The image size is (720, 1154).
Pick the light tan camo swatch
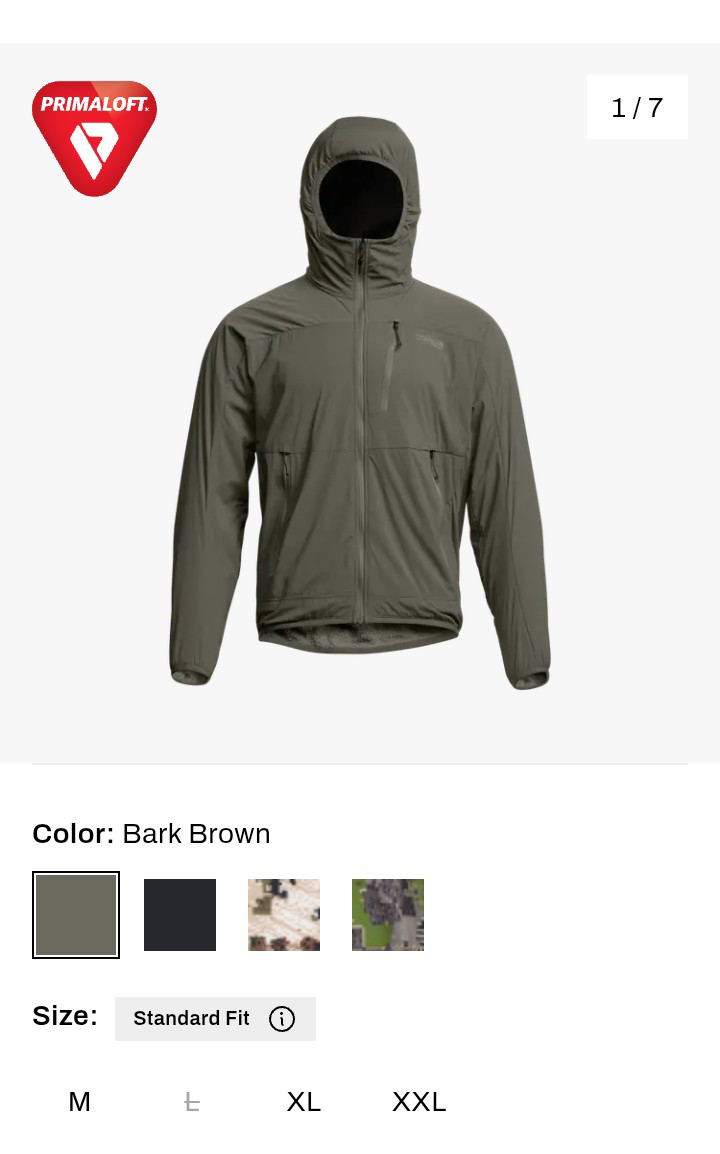pos(284,915)
